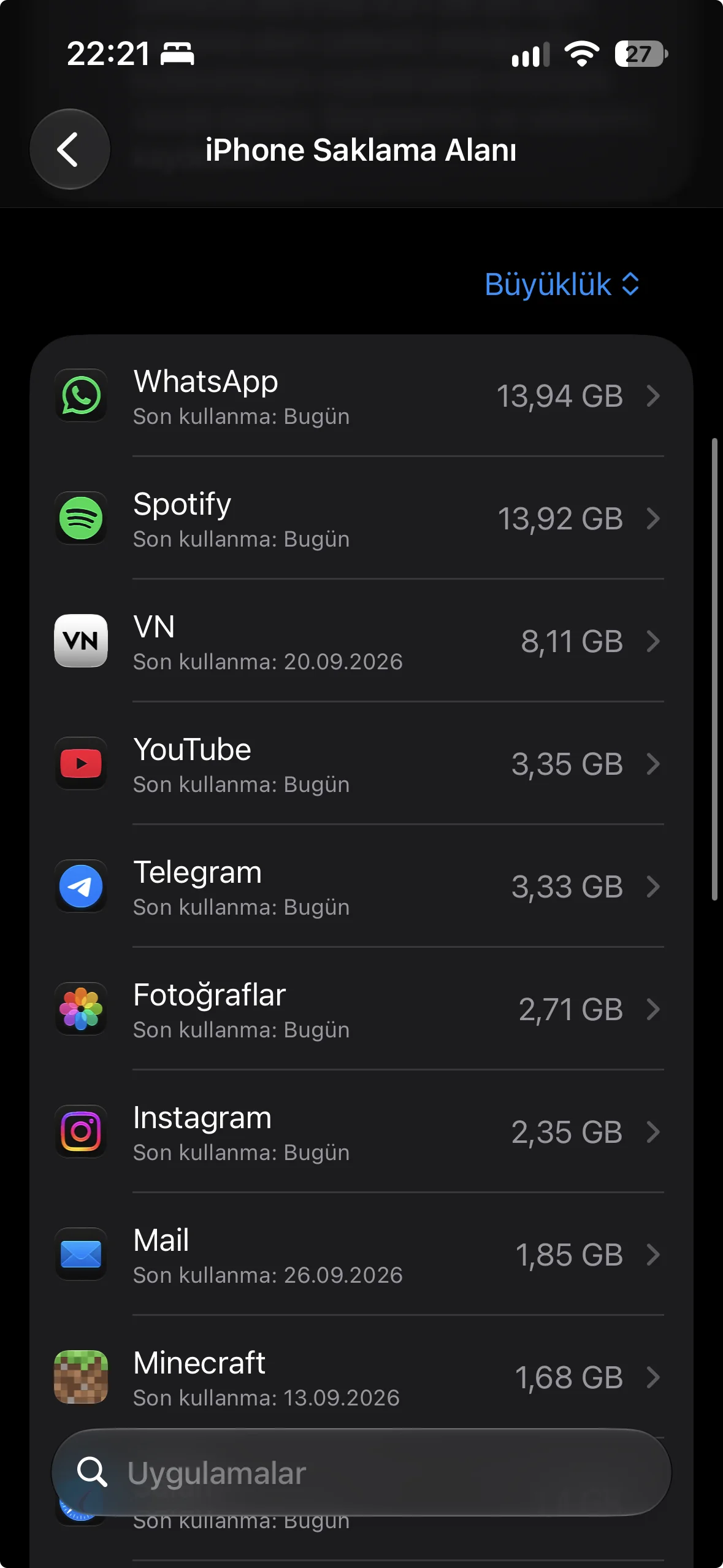Show Instagram storage usage

tap(361, 1132)
